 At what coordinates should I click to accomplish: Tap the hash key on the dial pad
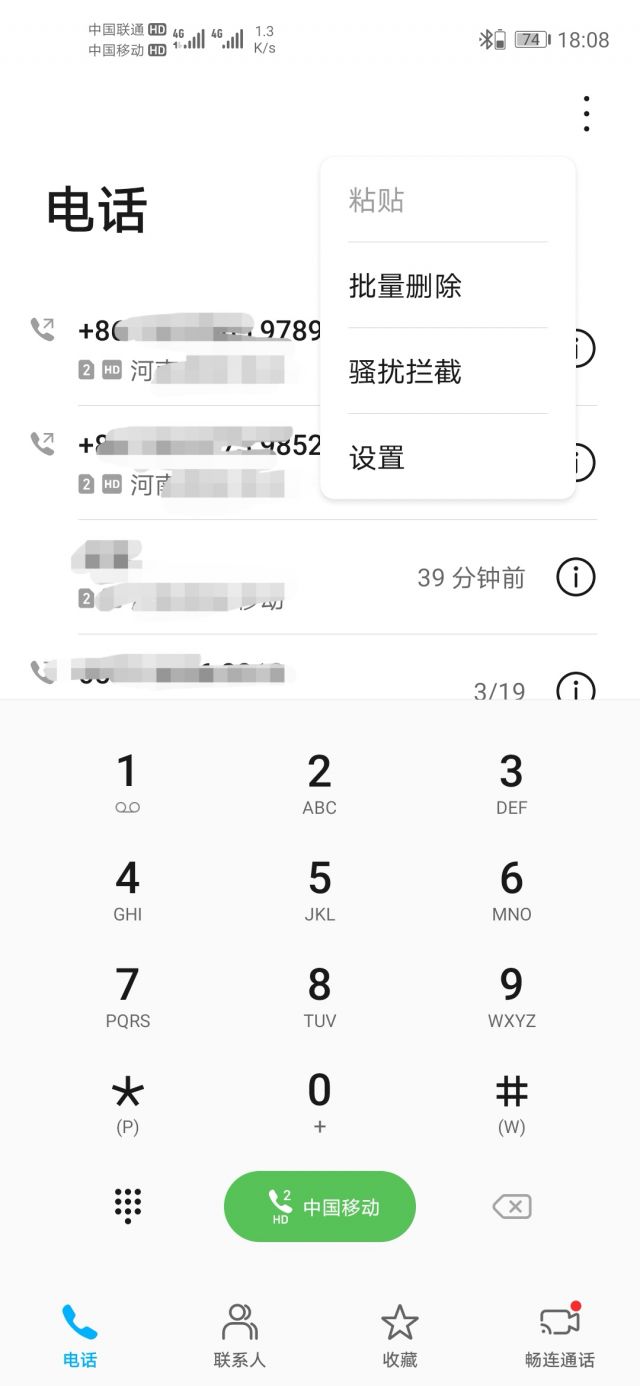511,1102
